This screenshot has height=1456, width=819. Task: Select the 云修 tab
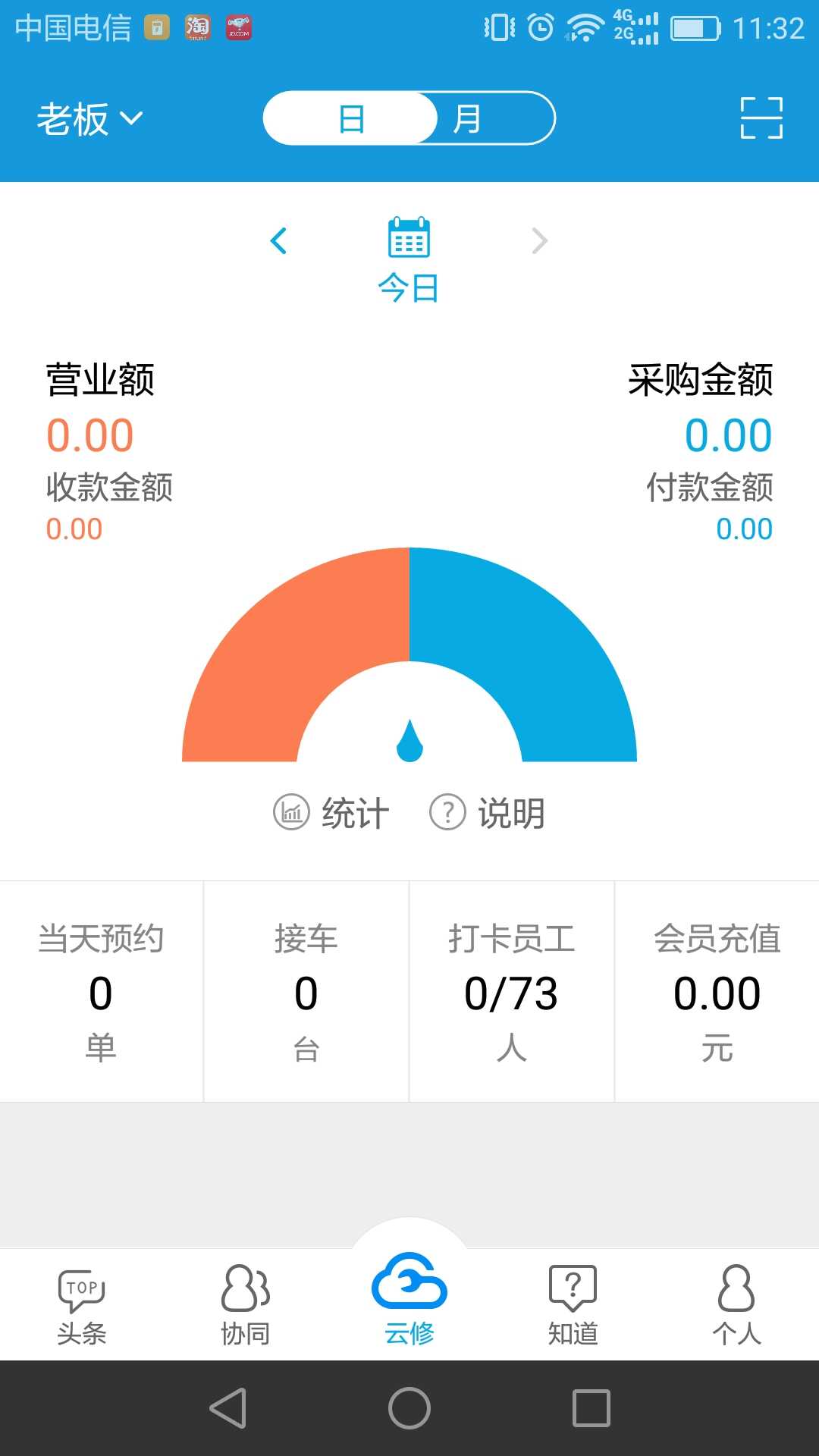point(409,1298)
